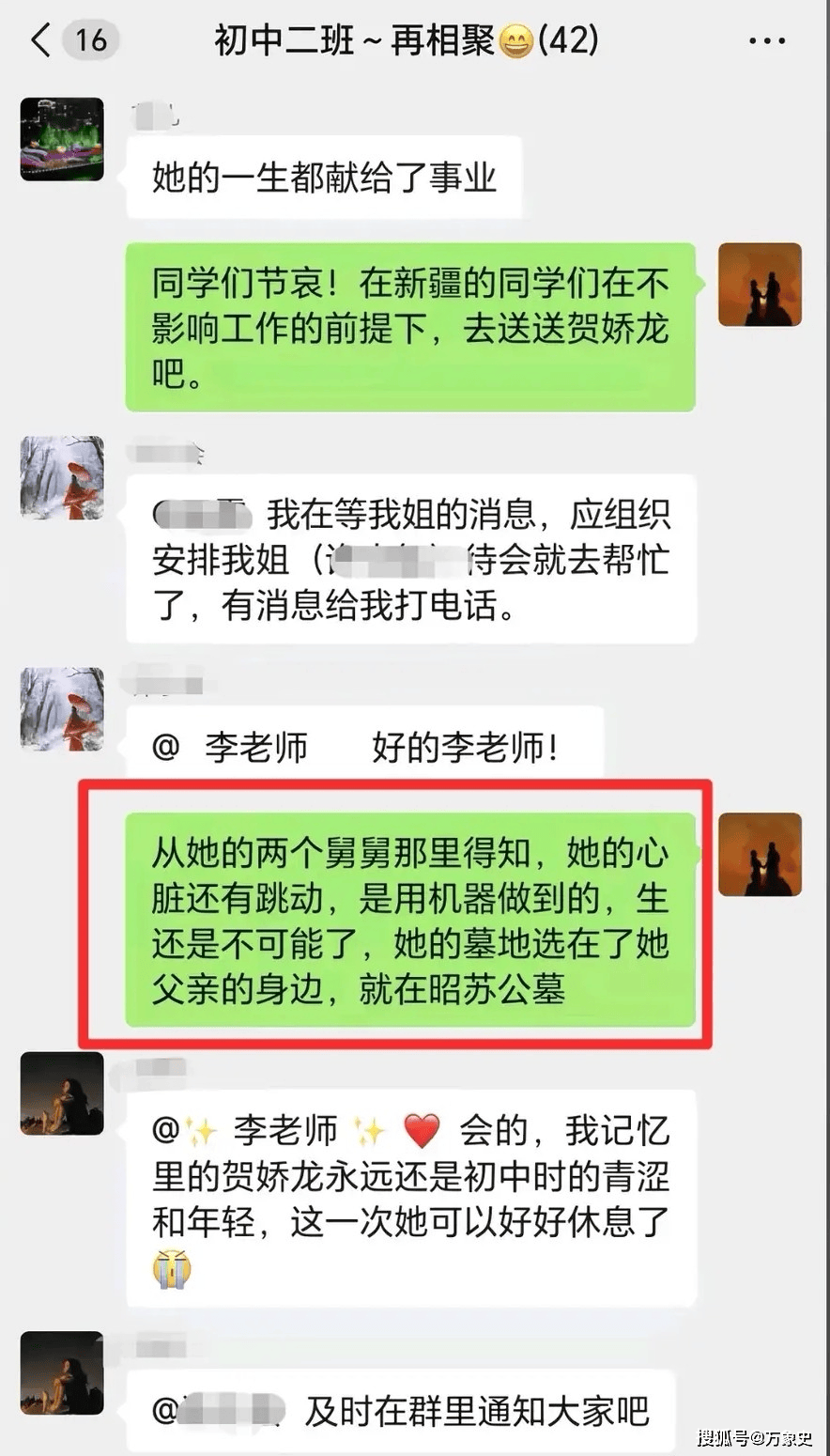
Task: Tap the avatar beside '从她的两个舅舅那里得知' message
Action: (760, 854)
